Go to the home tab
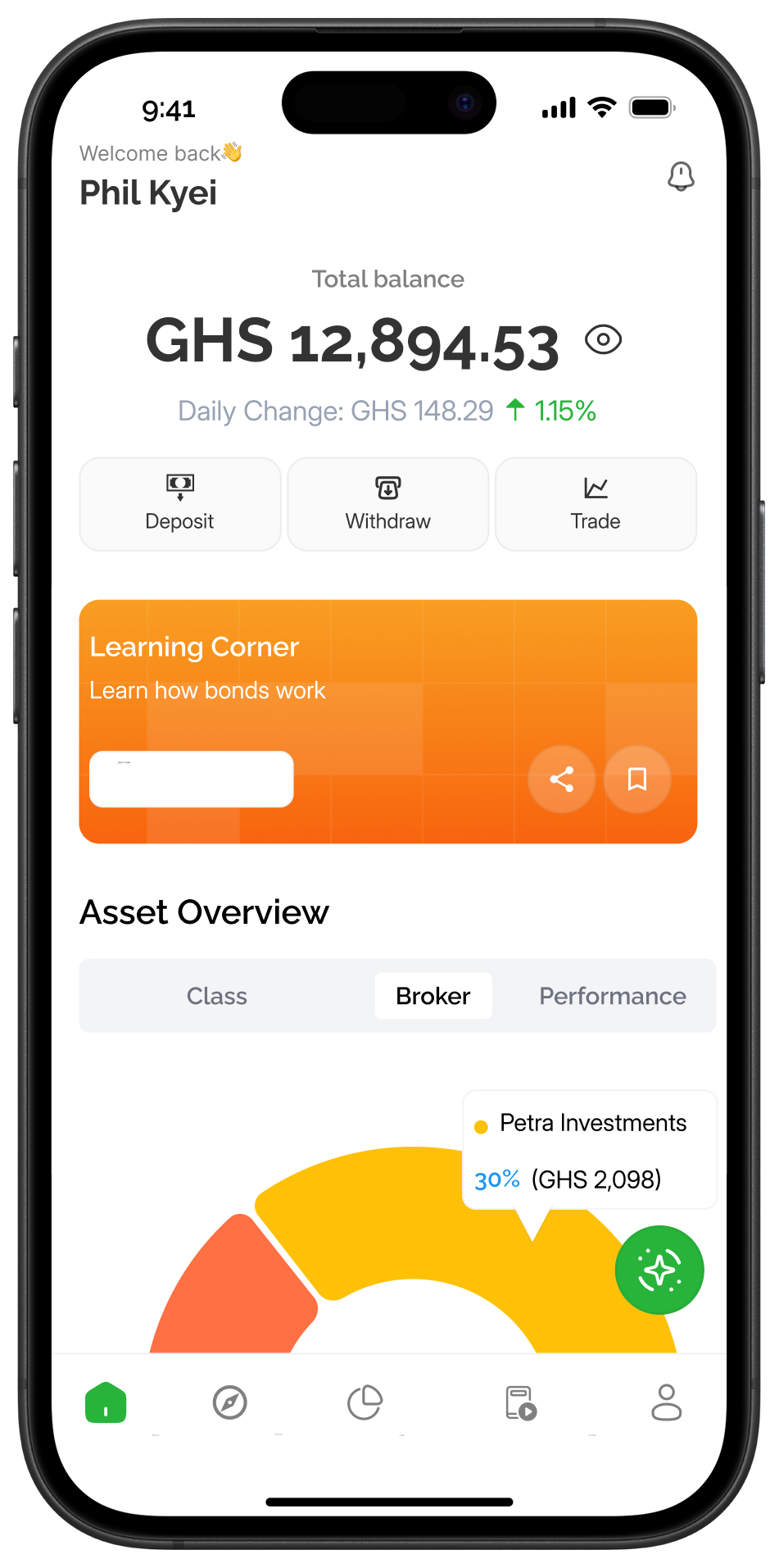Screen dimensions: 779x1568 click(106, 1402)
